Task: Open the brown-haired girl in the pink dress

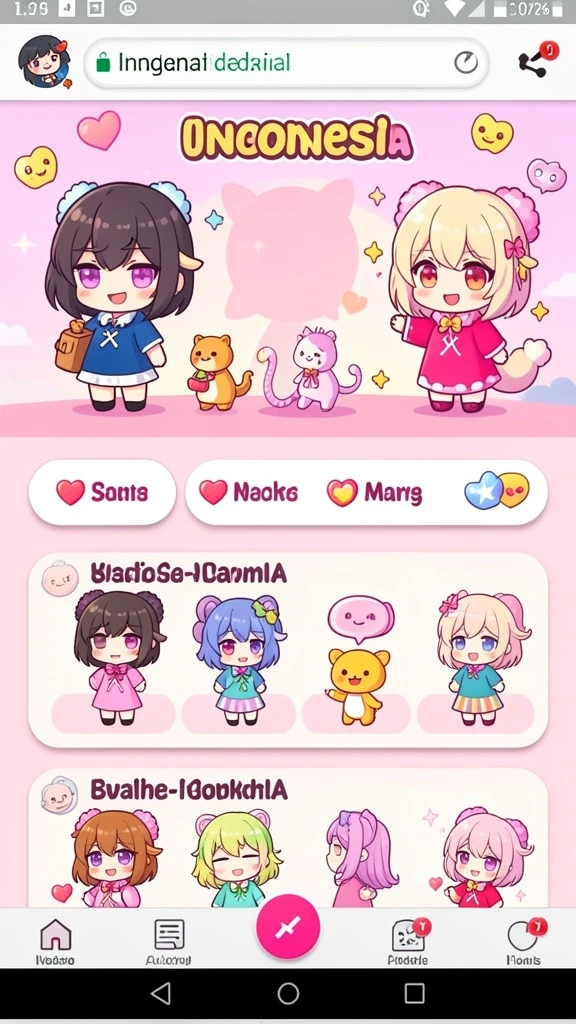Action: coord(116,656)
